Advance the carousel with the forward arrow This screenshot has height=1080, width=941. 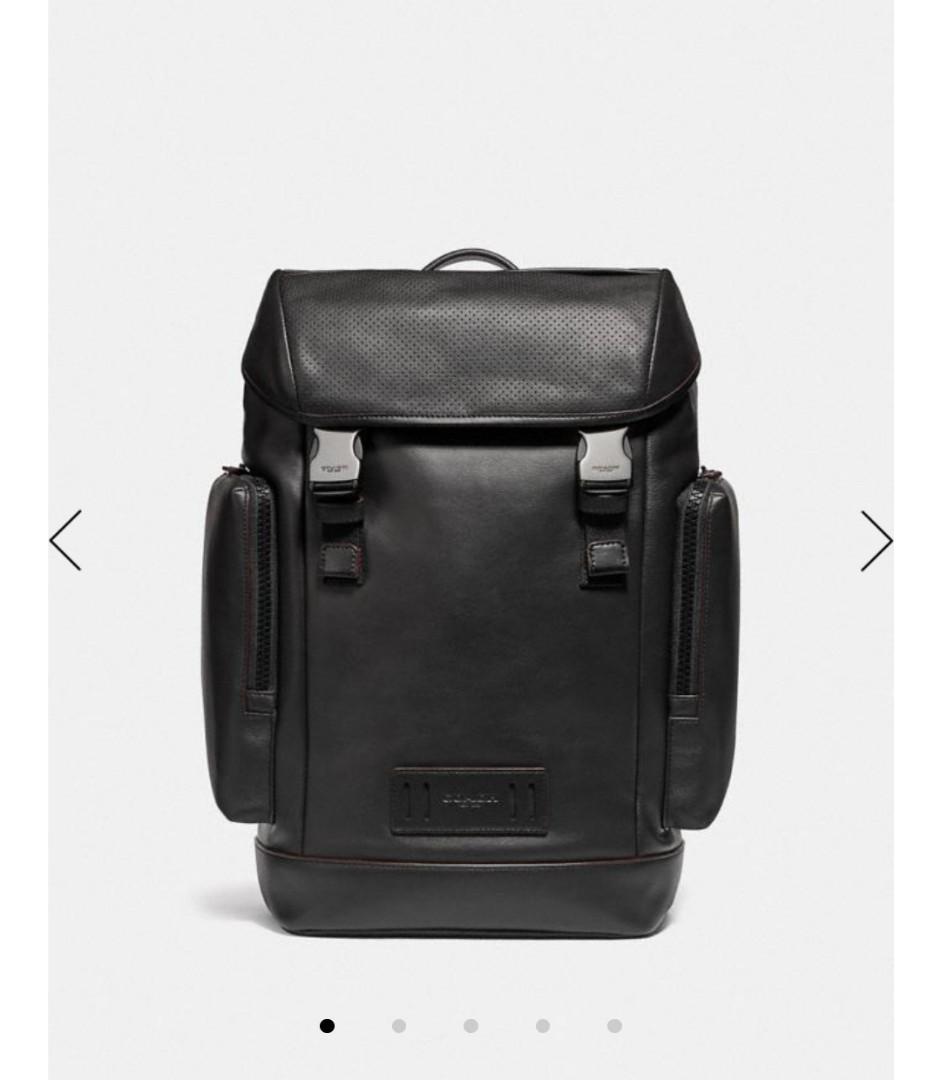874,540
